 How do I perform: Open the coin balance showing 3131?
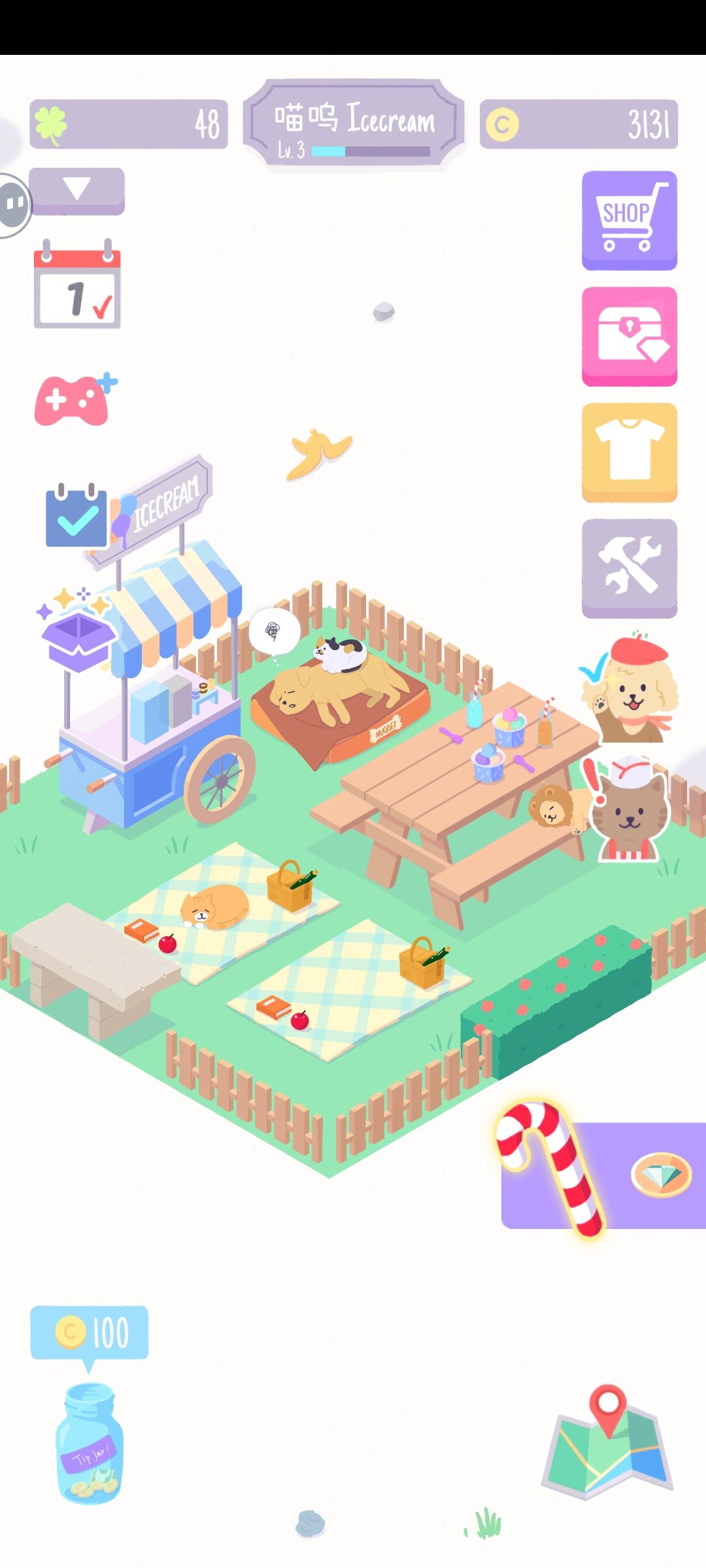tap(578, 124)
